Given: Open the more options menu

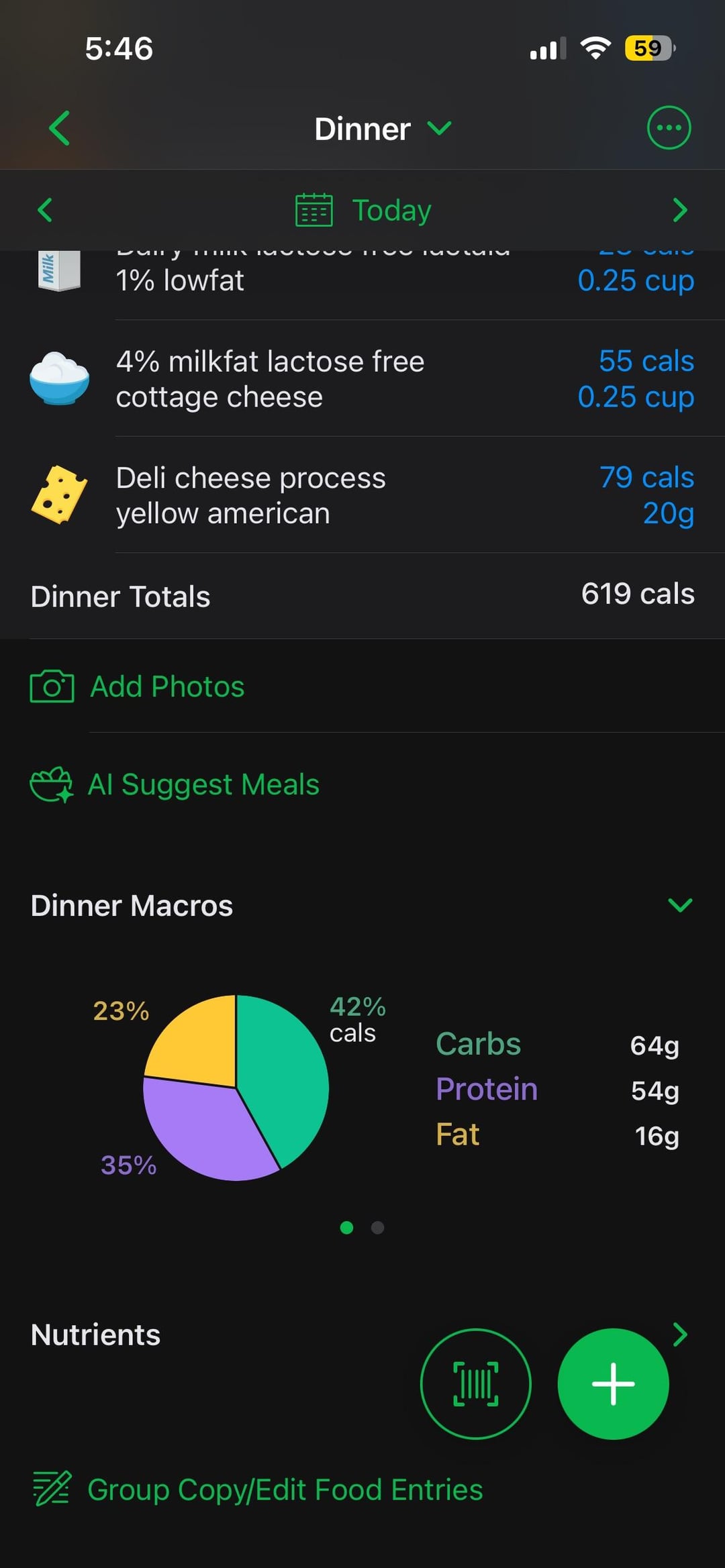Looking at the screenshot, I should [x=668, y=128].
